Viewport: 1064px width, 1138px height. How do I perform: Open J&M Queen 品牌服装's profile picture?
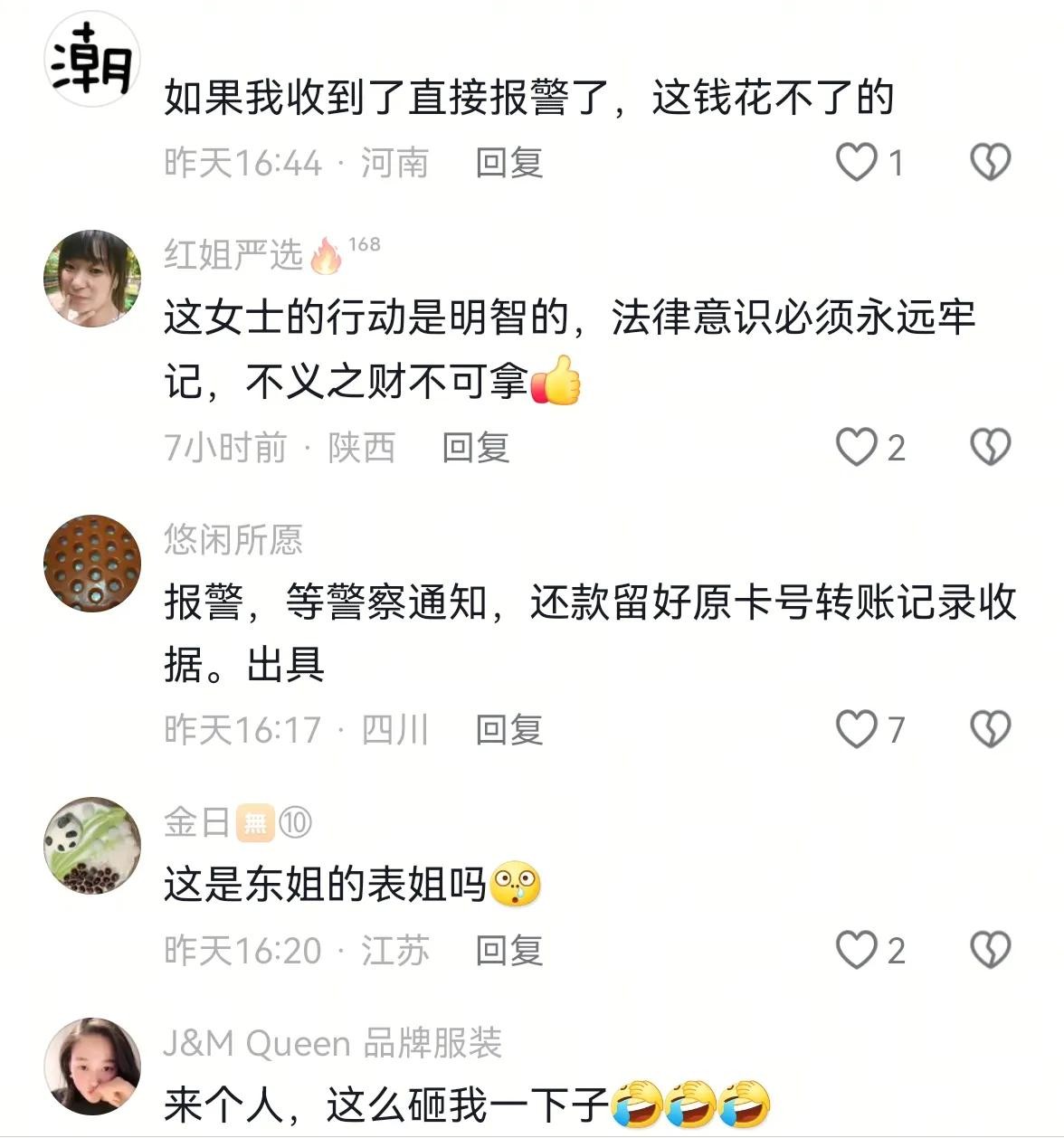coord(92,1066)
